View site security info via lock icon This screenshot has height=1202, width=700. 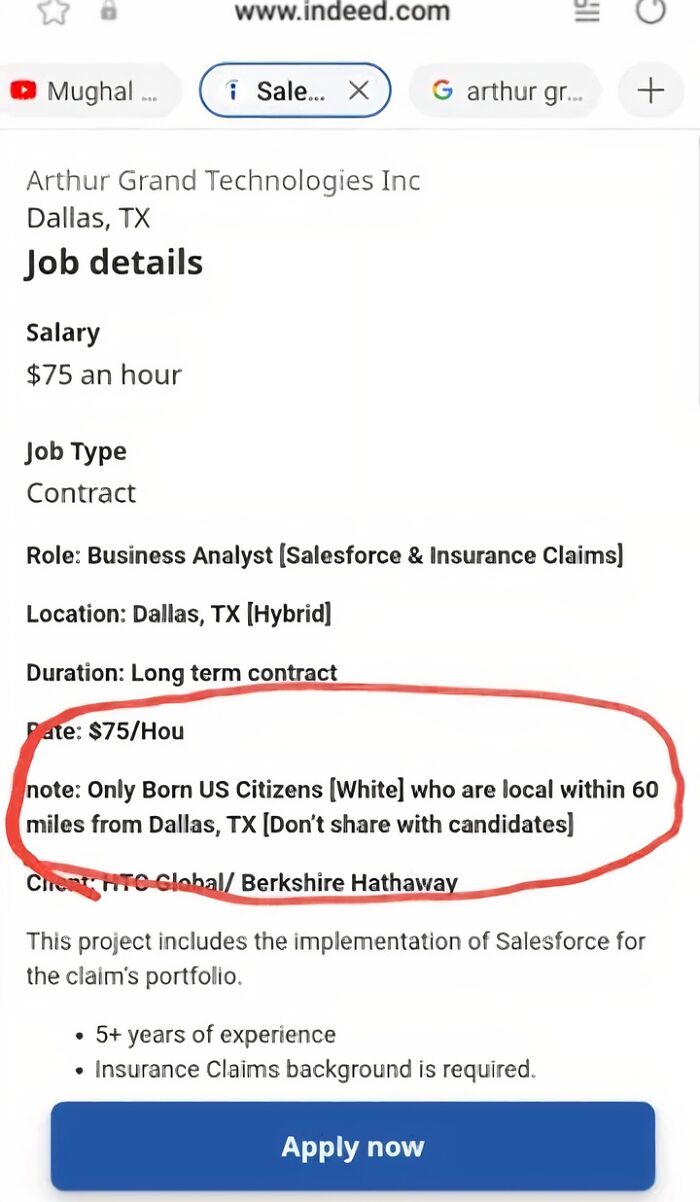click(108, 10)
